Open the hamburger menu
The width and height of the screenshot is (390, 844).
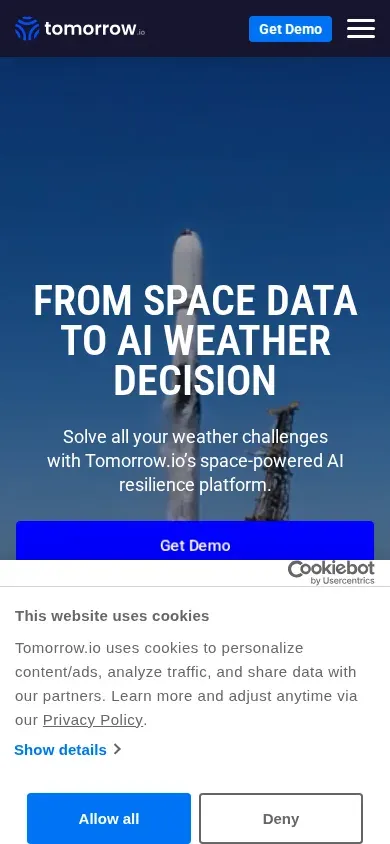[360, 29]
